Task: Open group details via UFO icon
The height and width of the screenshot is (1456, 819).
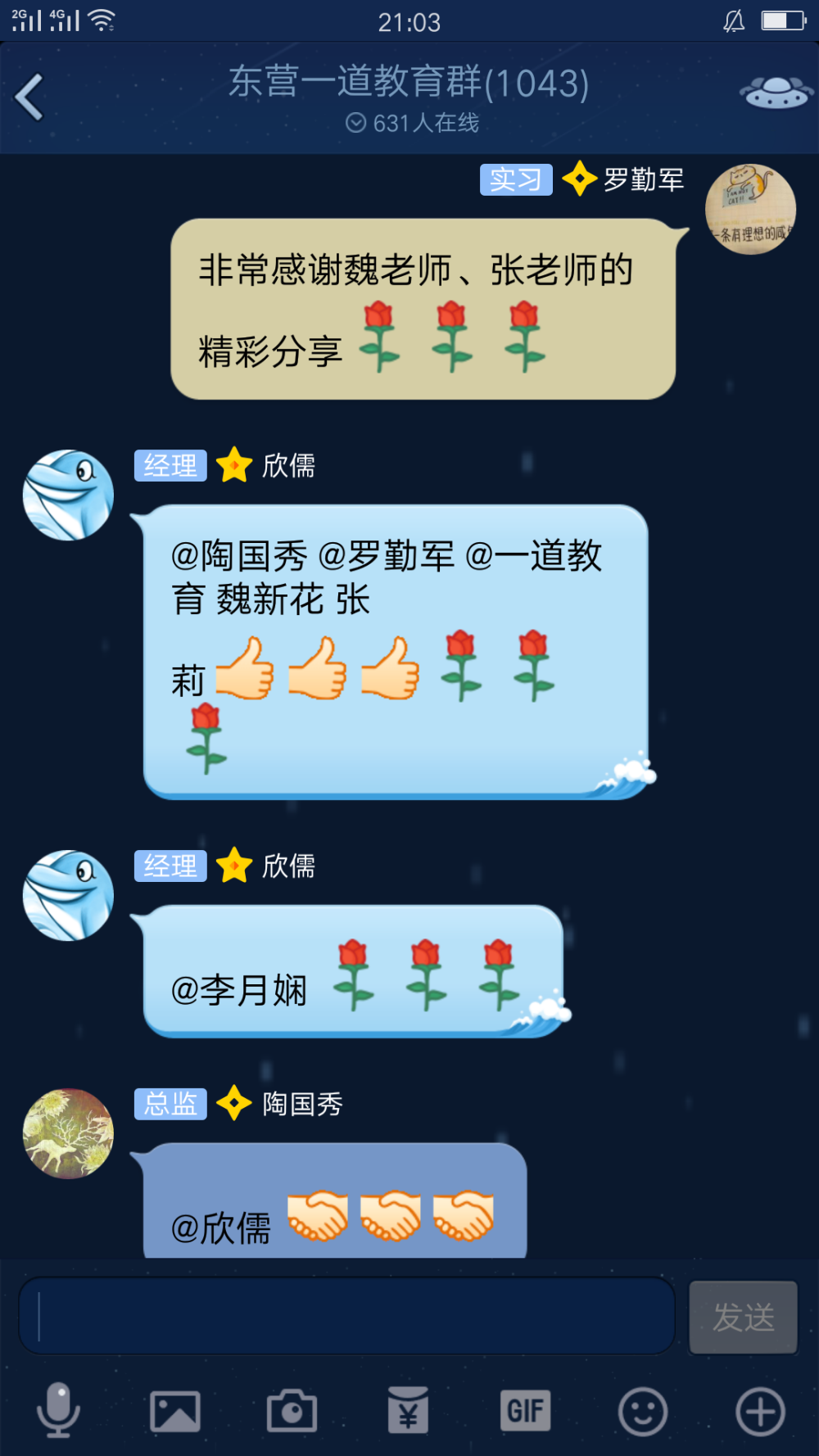Action: pyautogui.click(x=776, y=92)
